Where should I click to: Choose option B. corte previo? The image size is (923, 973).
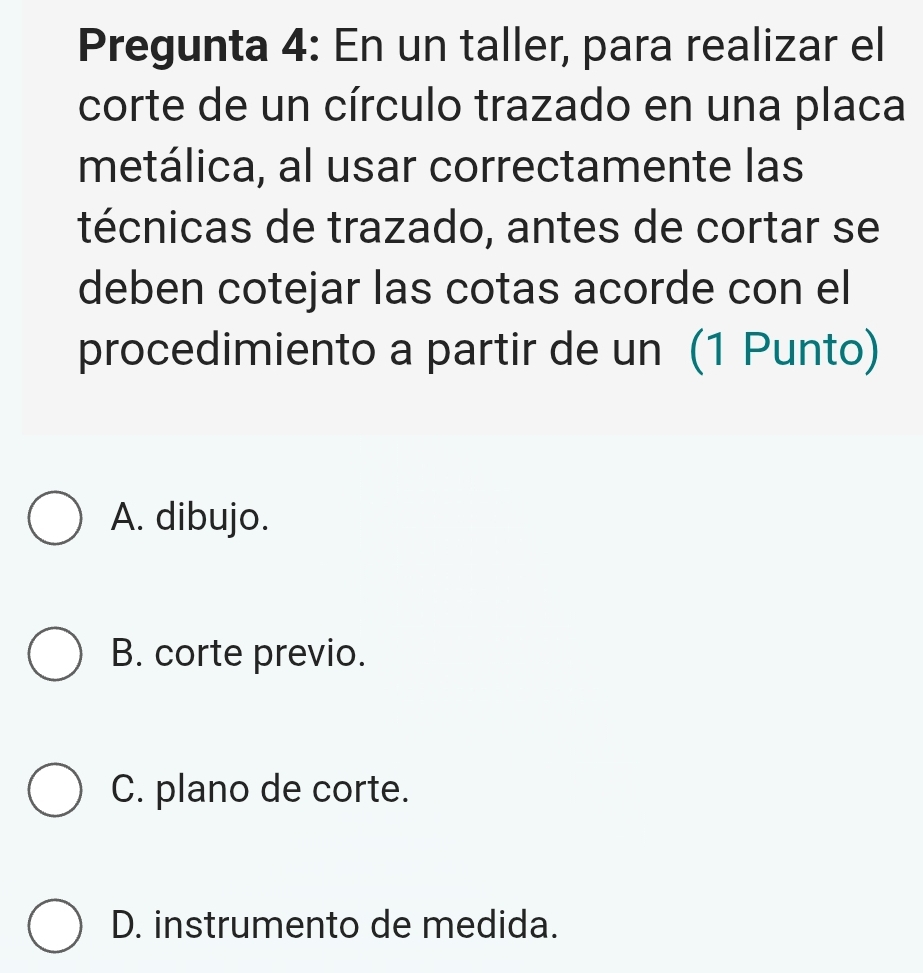tap(55, 655)
